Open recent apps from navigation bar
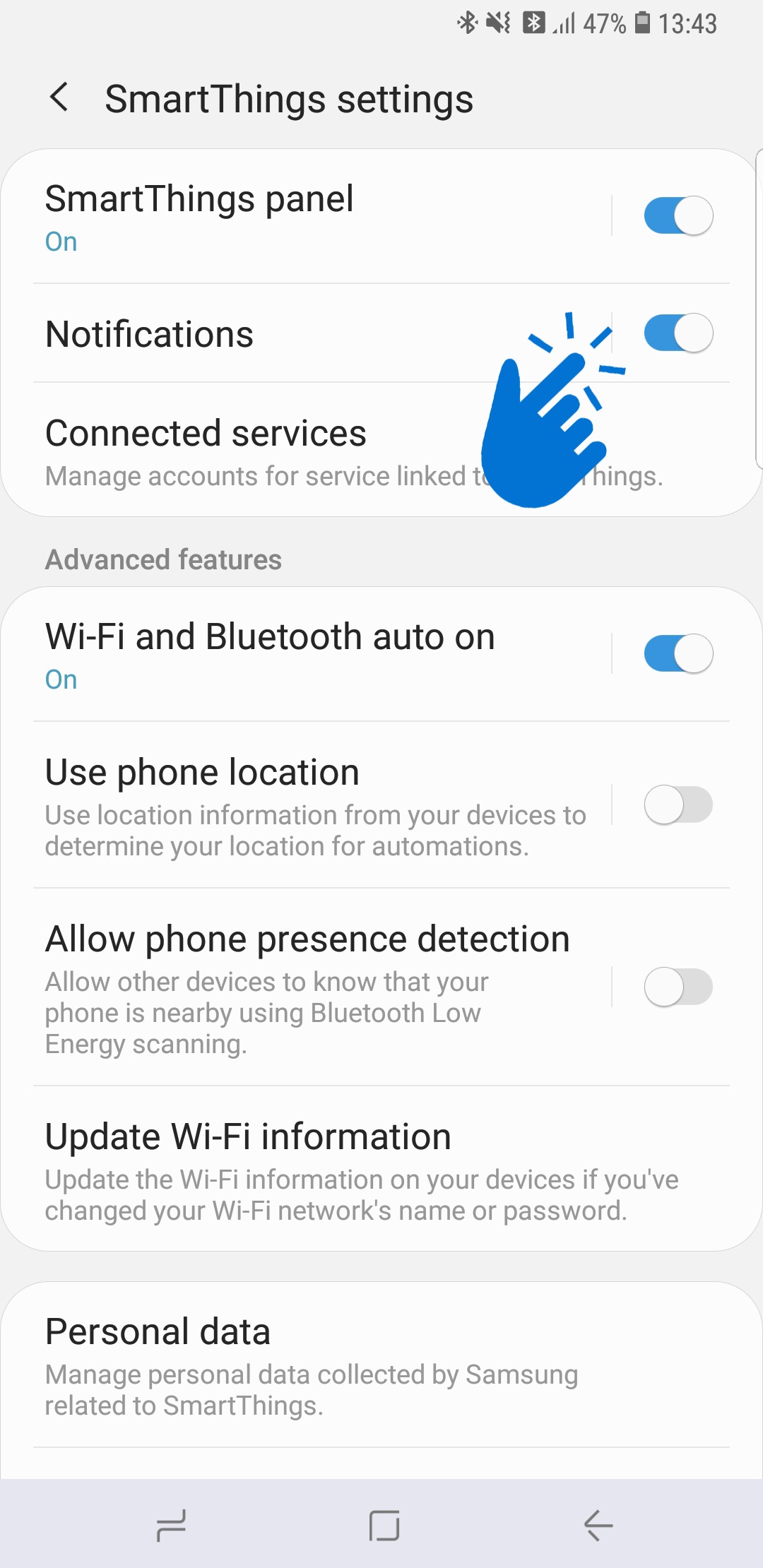Screen dimensions: 763x1568 [x=171, y=1526]
